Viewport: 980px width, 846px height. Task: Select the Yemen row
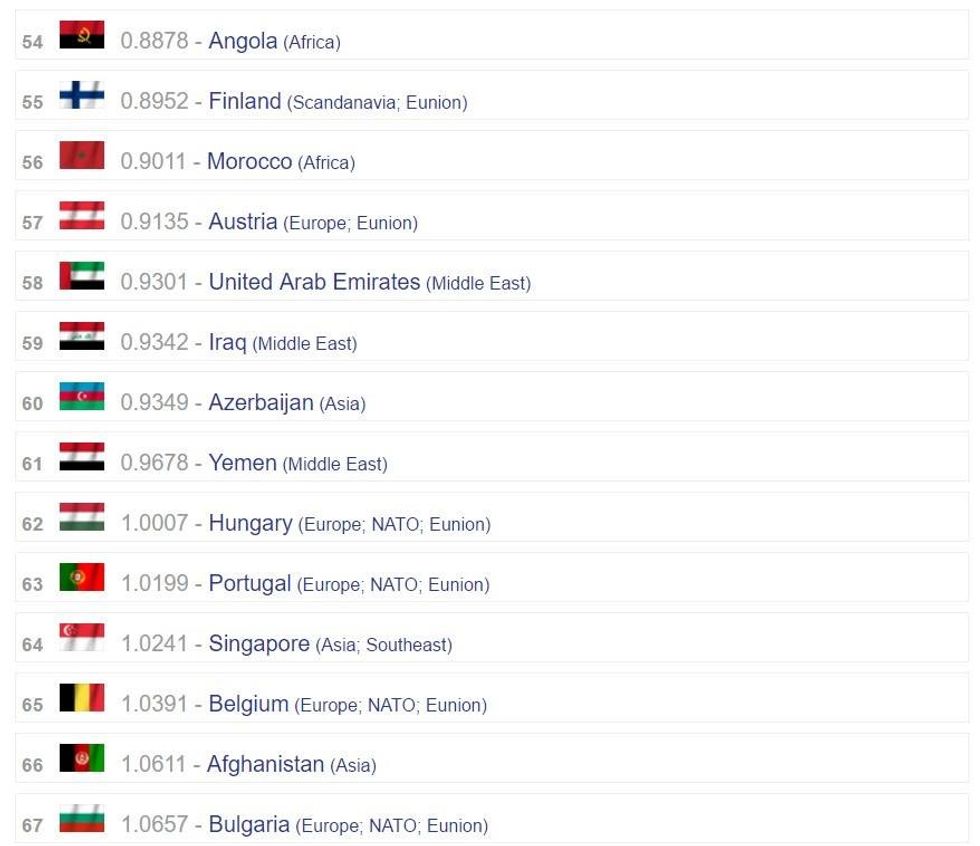[x=242, y=463]
